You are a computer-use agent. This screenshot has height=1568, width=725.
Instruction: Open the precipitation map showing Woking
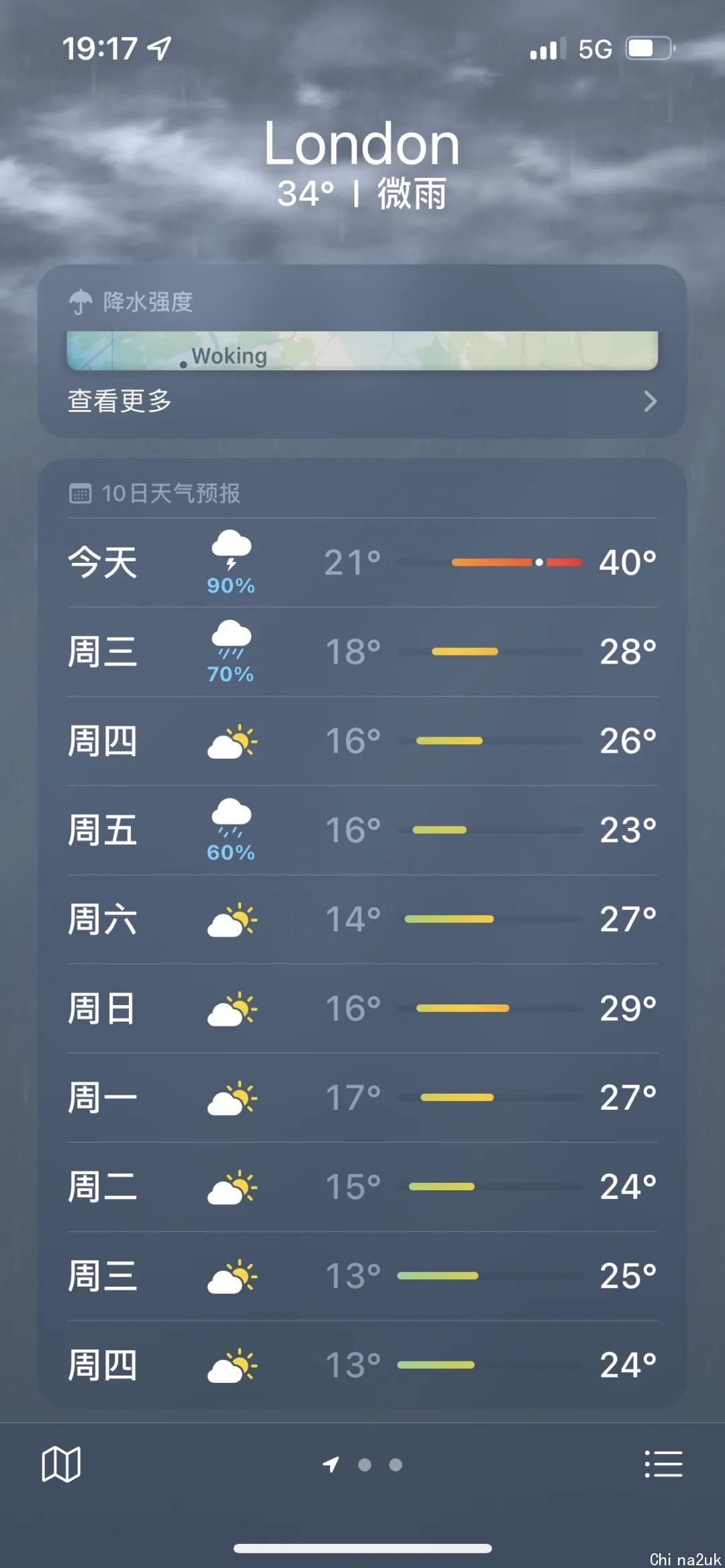(x=362, y=350)
